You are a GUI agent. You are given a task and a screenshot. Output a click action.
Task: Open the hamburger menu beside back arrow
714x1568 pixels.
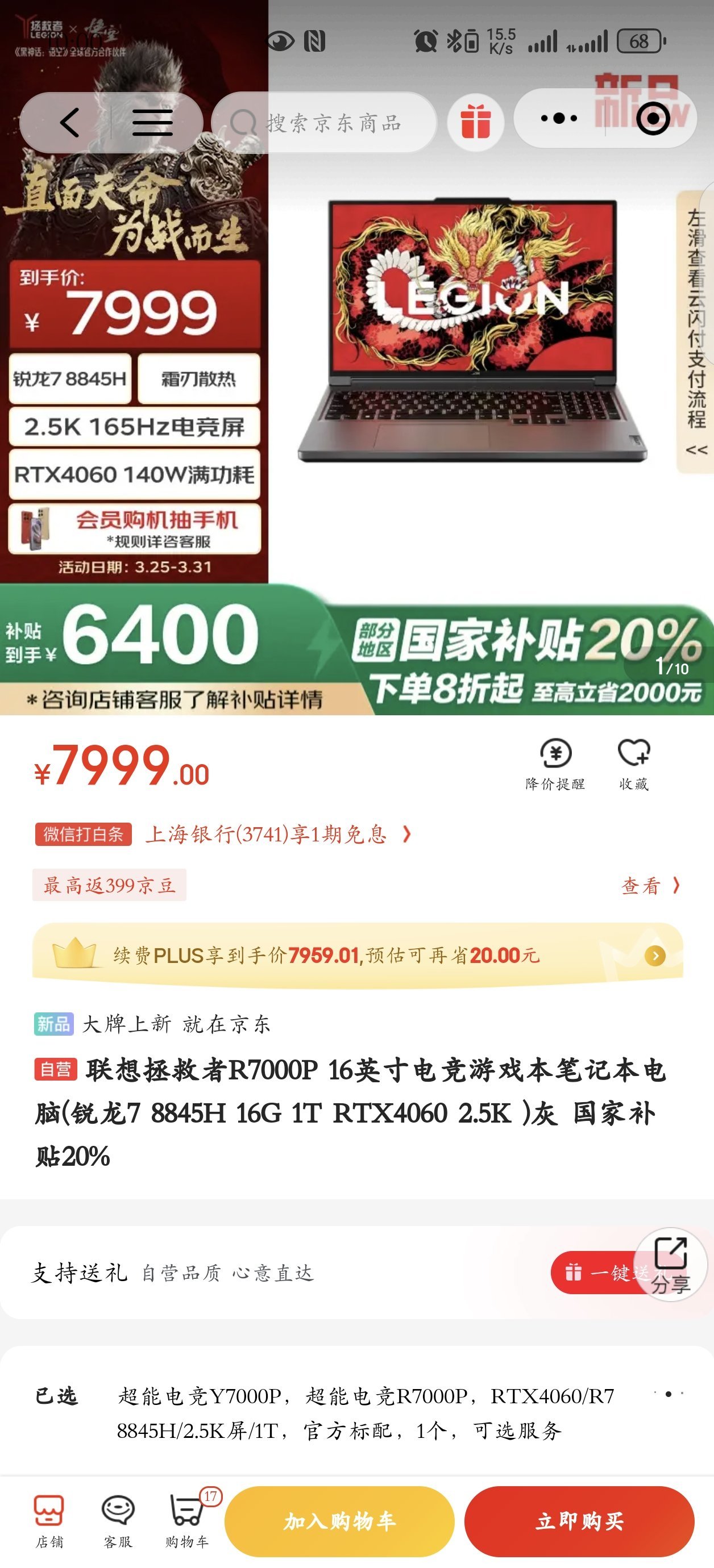(152, 122)
